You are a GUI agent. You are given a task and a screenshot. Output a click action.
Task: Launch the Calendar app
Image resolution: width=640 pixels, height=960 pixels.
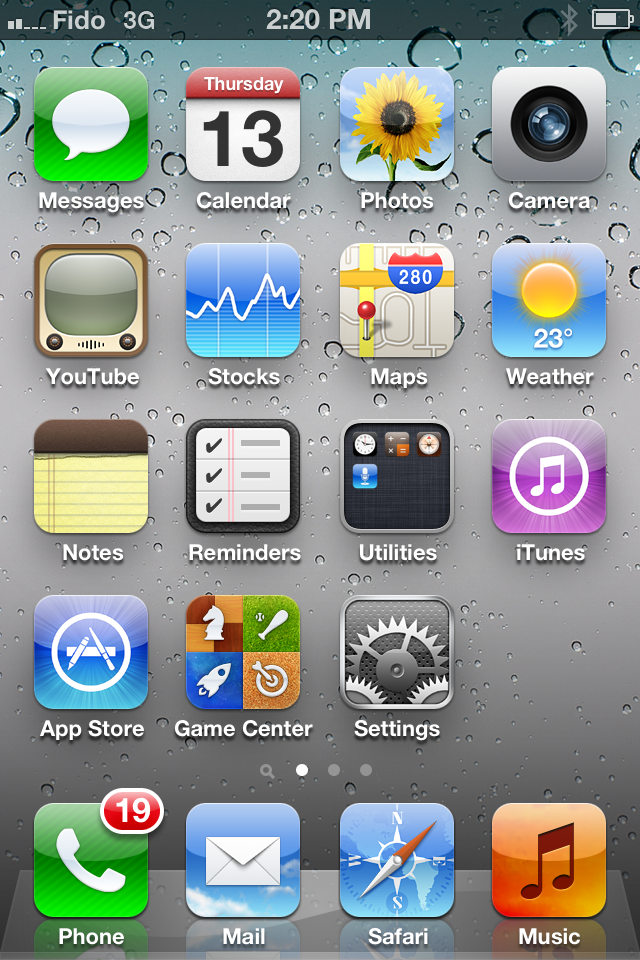[243, 125]
